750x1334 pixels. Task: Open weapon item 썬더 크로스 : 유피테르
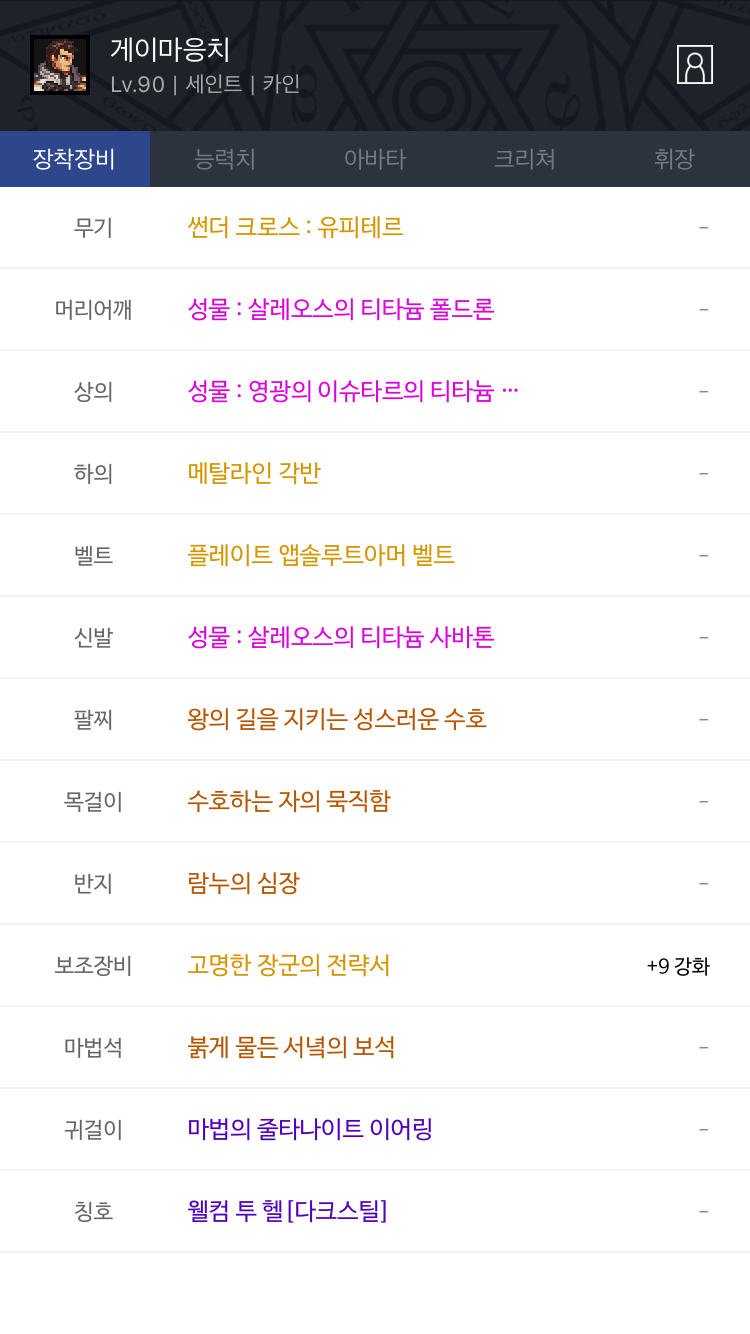[295, 227]
